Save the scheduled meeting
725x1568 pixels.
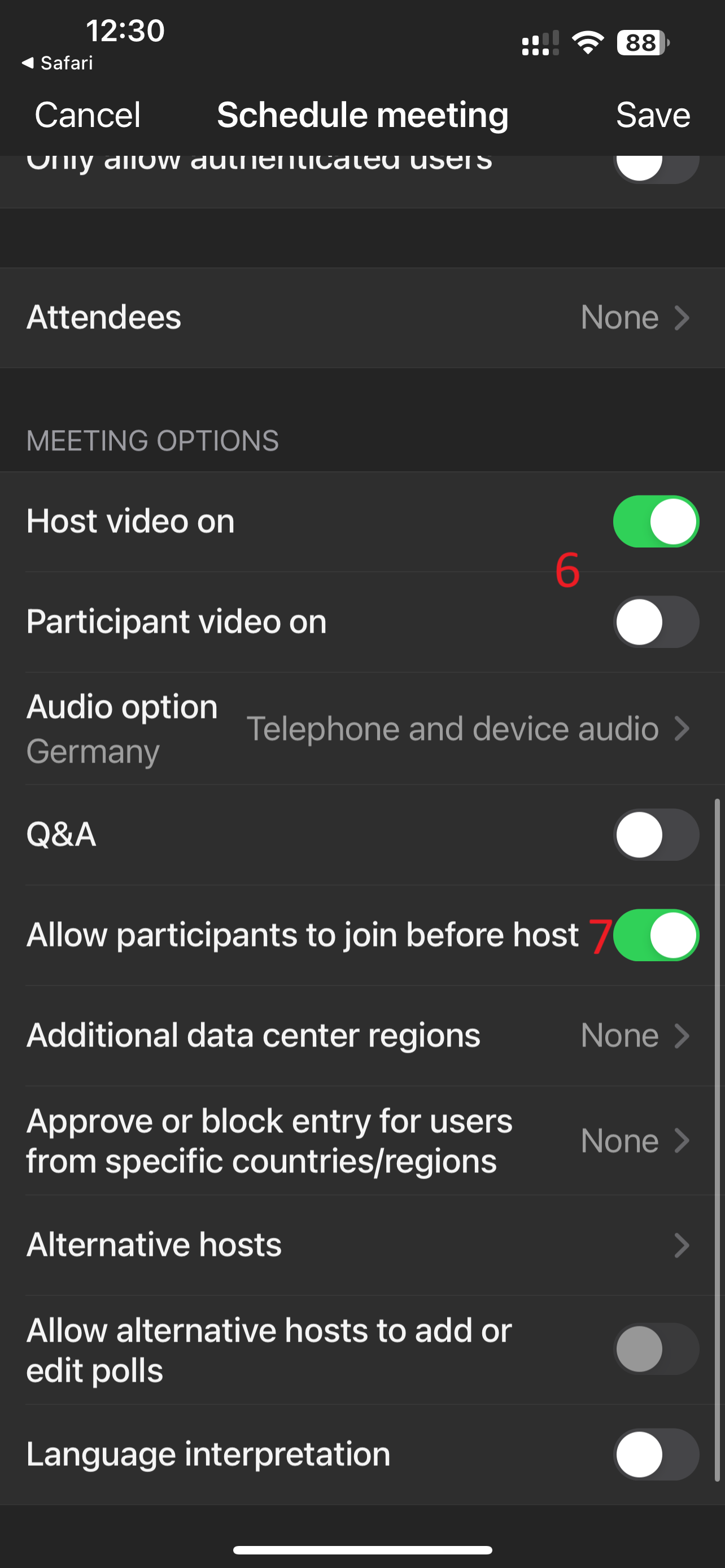pyautogui.click(x=653, y=115)
